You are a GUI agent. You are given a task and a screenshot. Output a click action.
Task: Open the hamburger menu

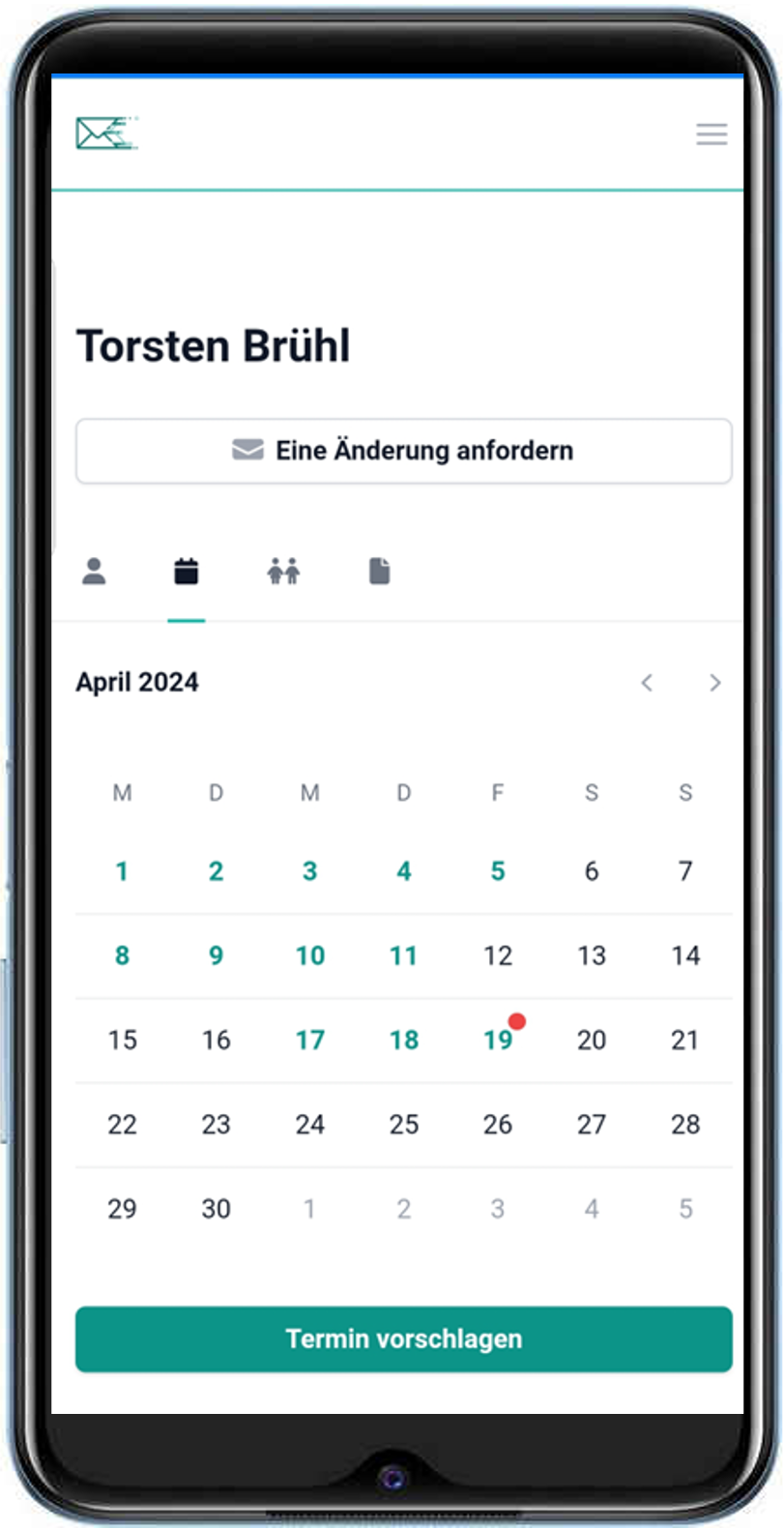coord(711,134)
